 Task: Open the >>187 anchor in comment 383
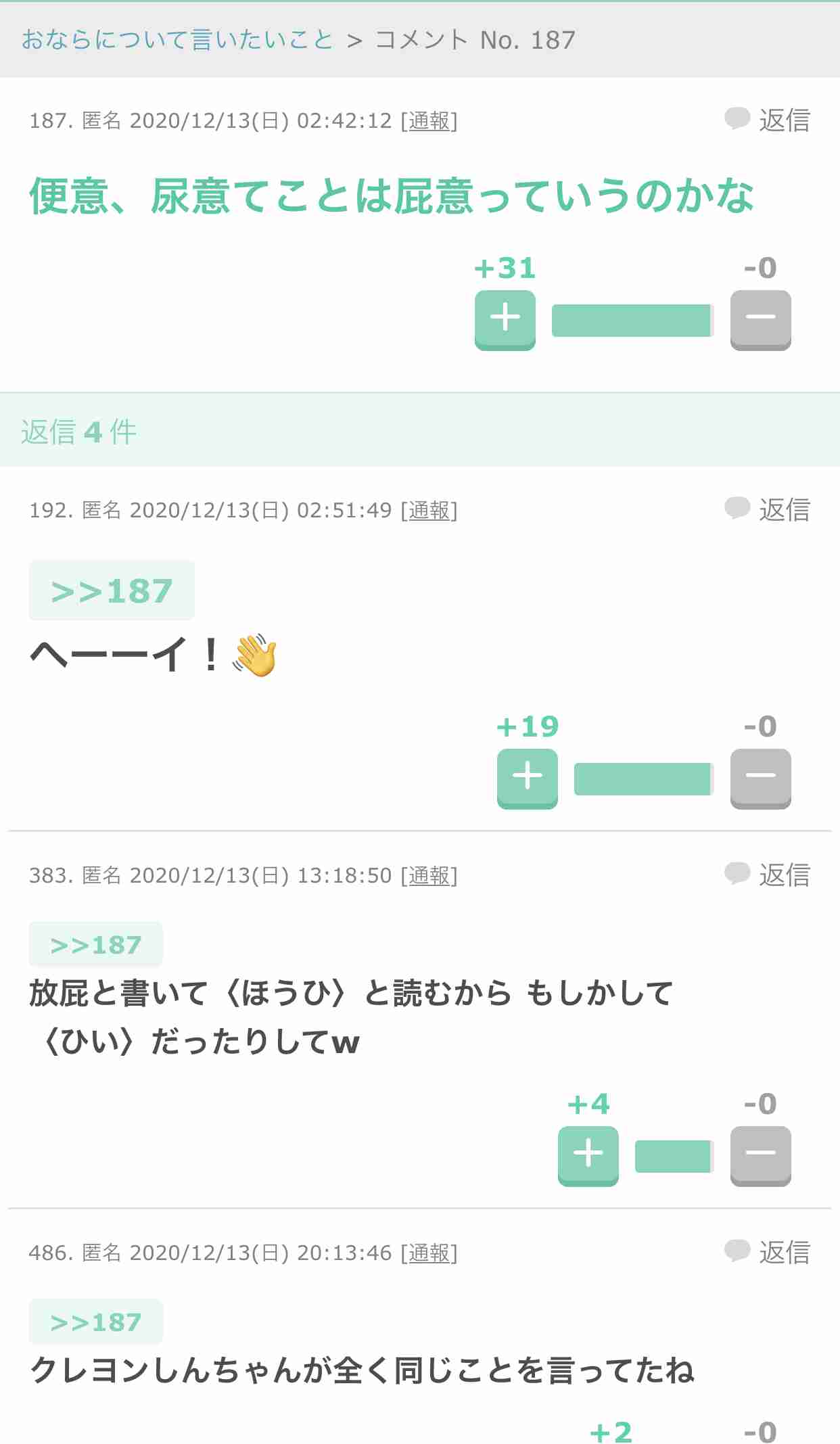pos(96,944)
